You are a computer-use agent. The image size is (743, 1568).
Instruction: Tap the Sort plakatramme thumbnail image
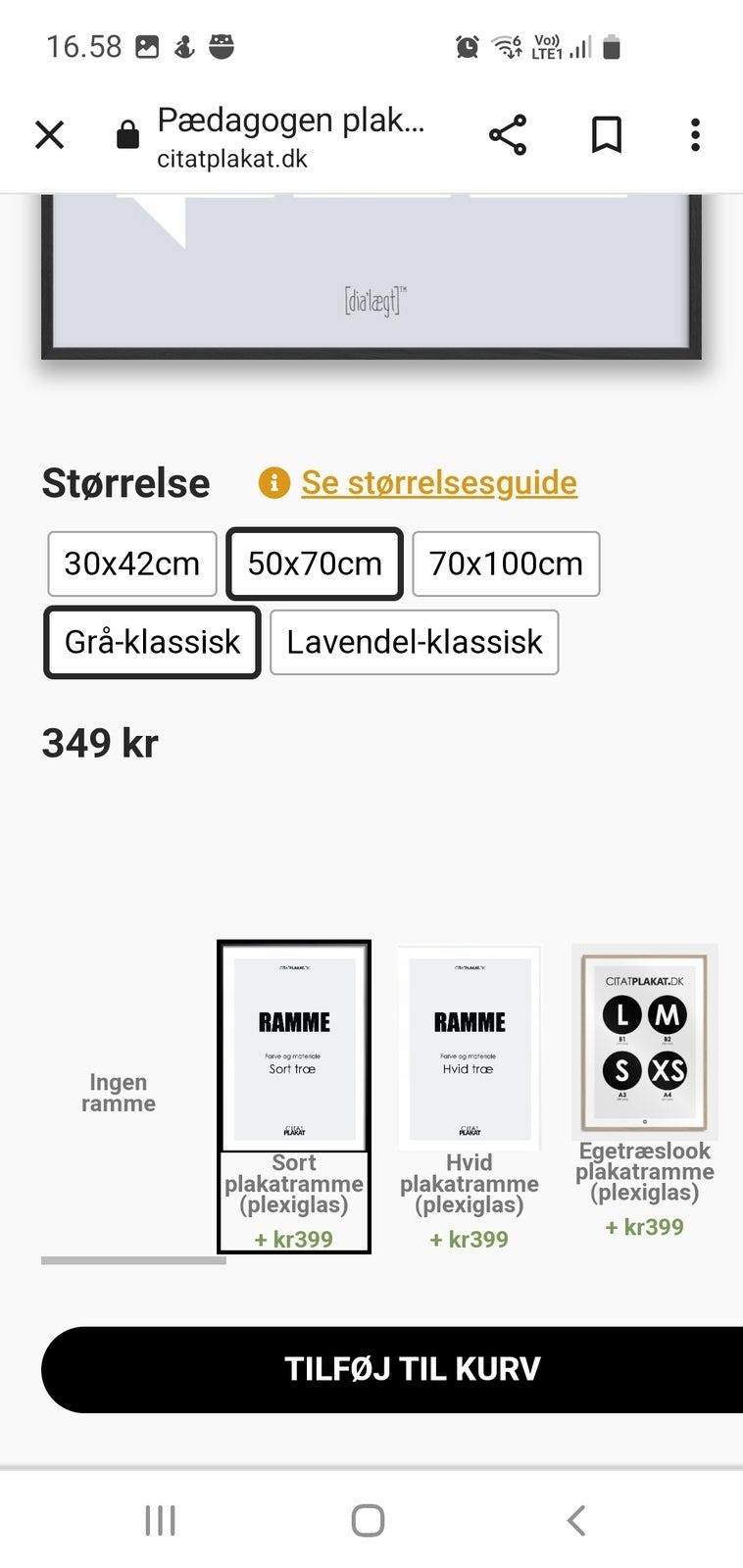(294, 1049)
